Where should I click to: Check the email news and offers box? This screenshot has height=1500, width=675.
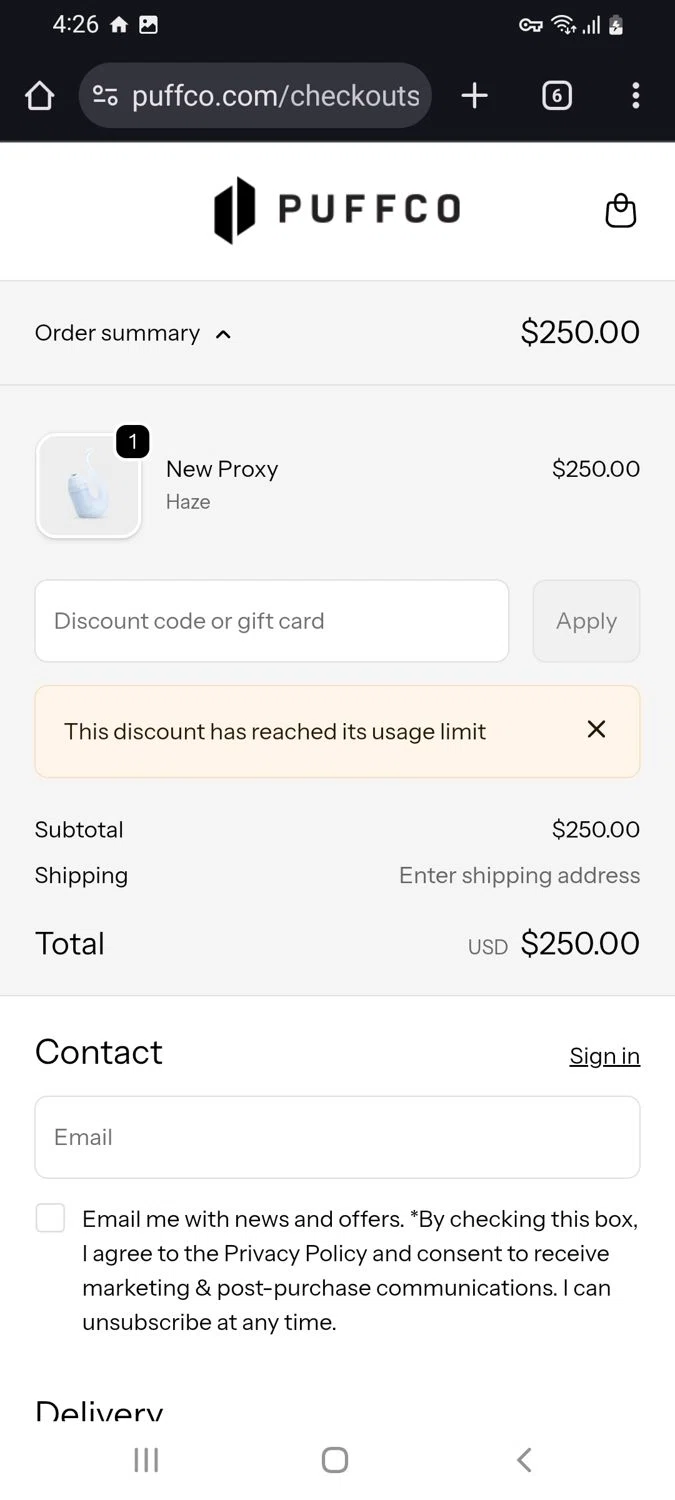(x=50, y=1218)
